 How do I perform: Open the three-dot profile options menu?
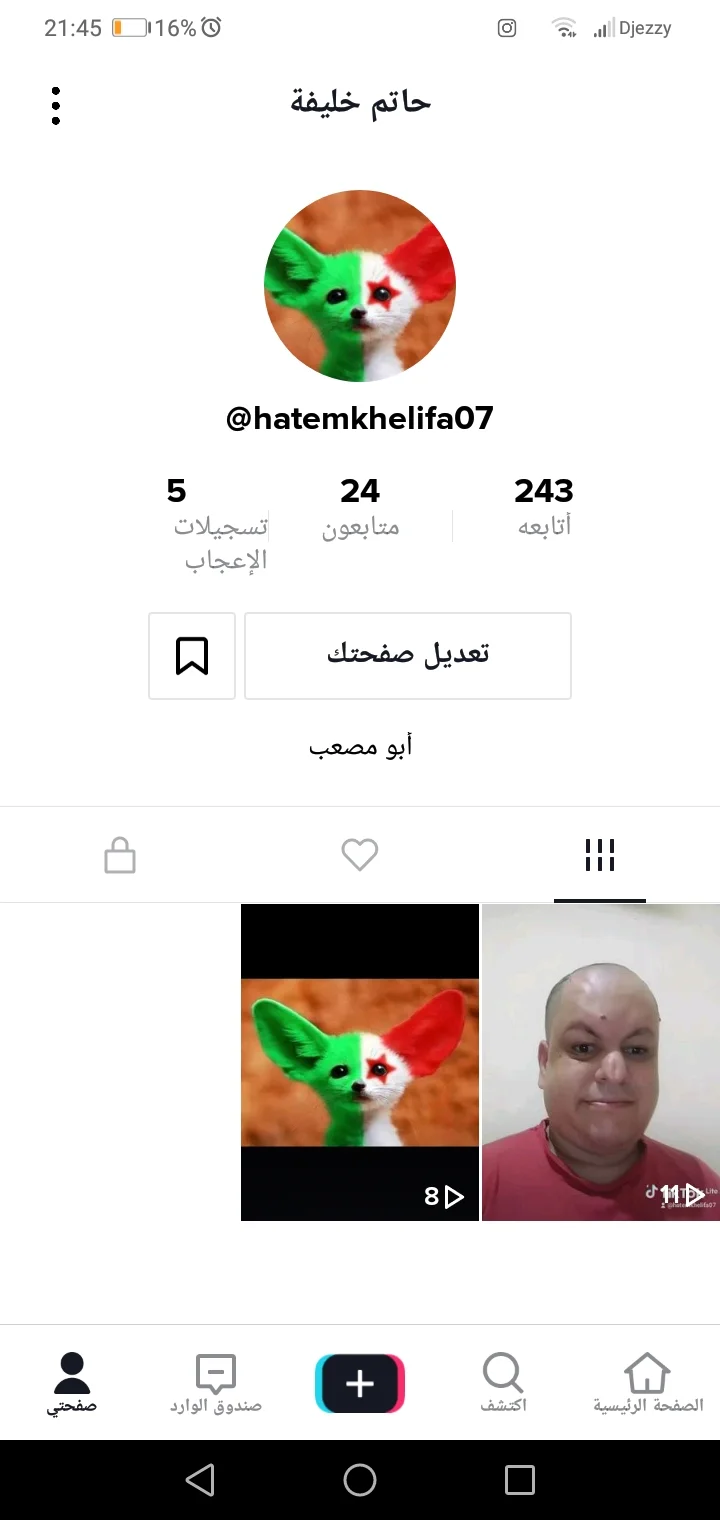(56, 104)
